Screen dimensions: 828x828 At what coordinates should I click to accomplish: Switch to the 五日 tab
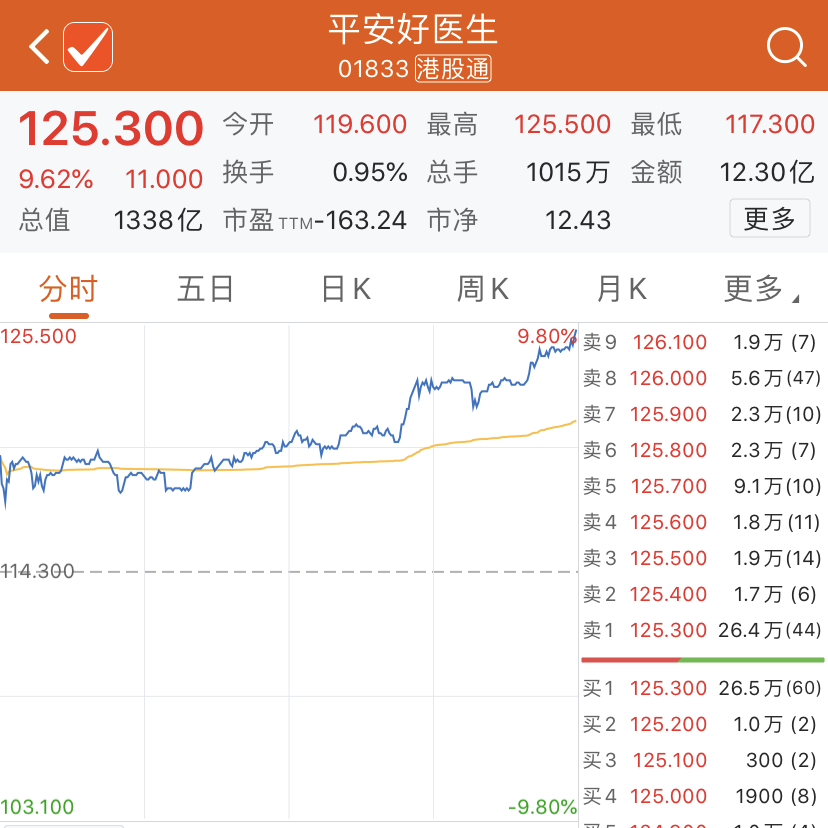coord(205,289)
